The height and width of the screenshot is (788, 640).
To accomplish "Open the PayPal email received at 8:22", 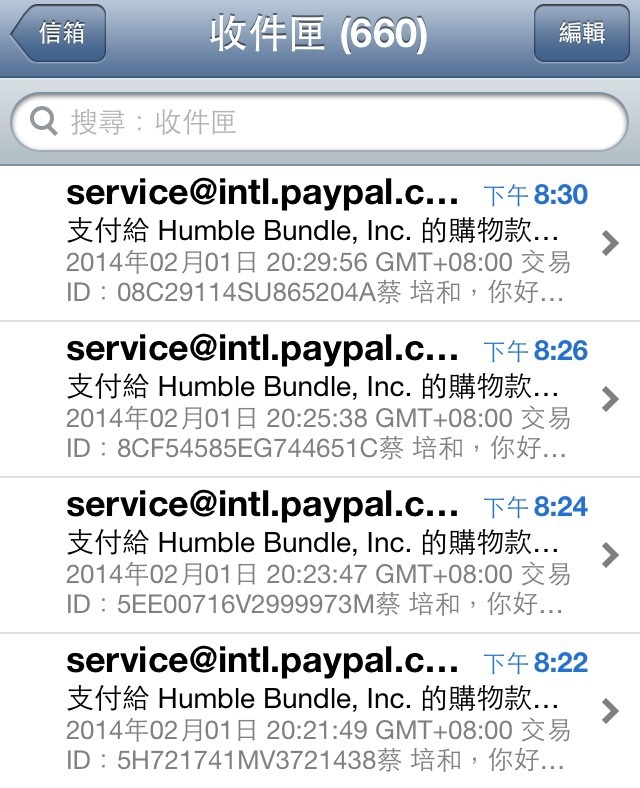I will (320, 711).
